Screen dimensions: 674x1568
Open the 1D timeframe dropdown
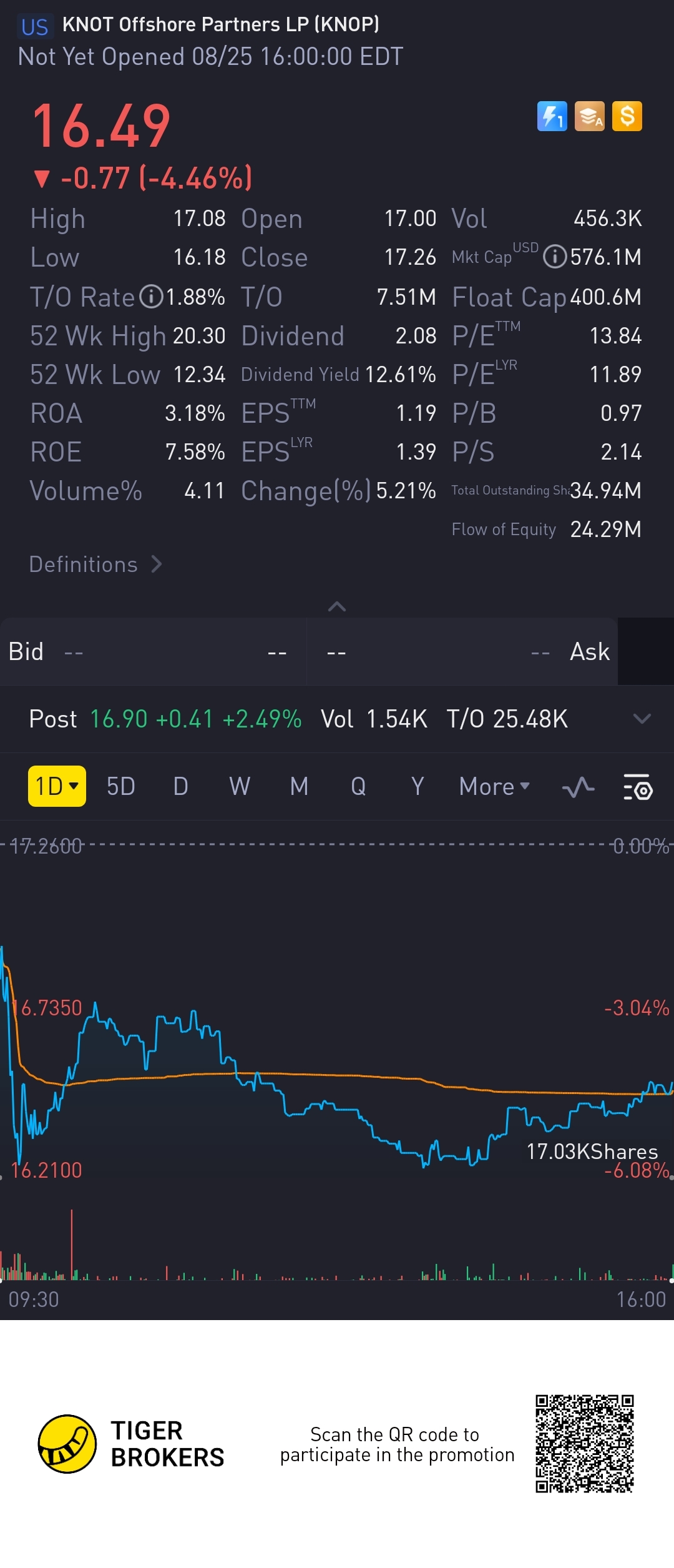(57, 786)
